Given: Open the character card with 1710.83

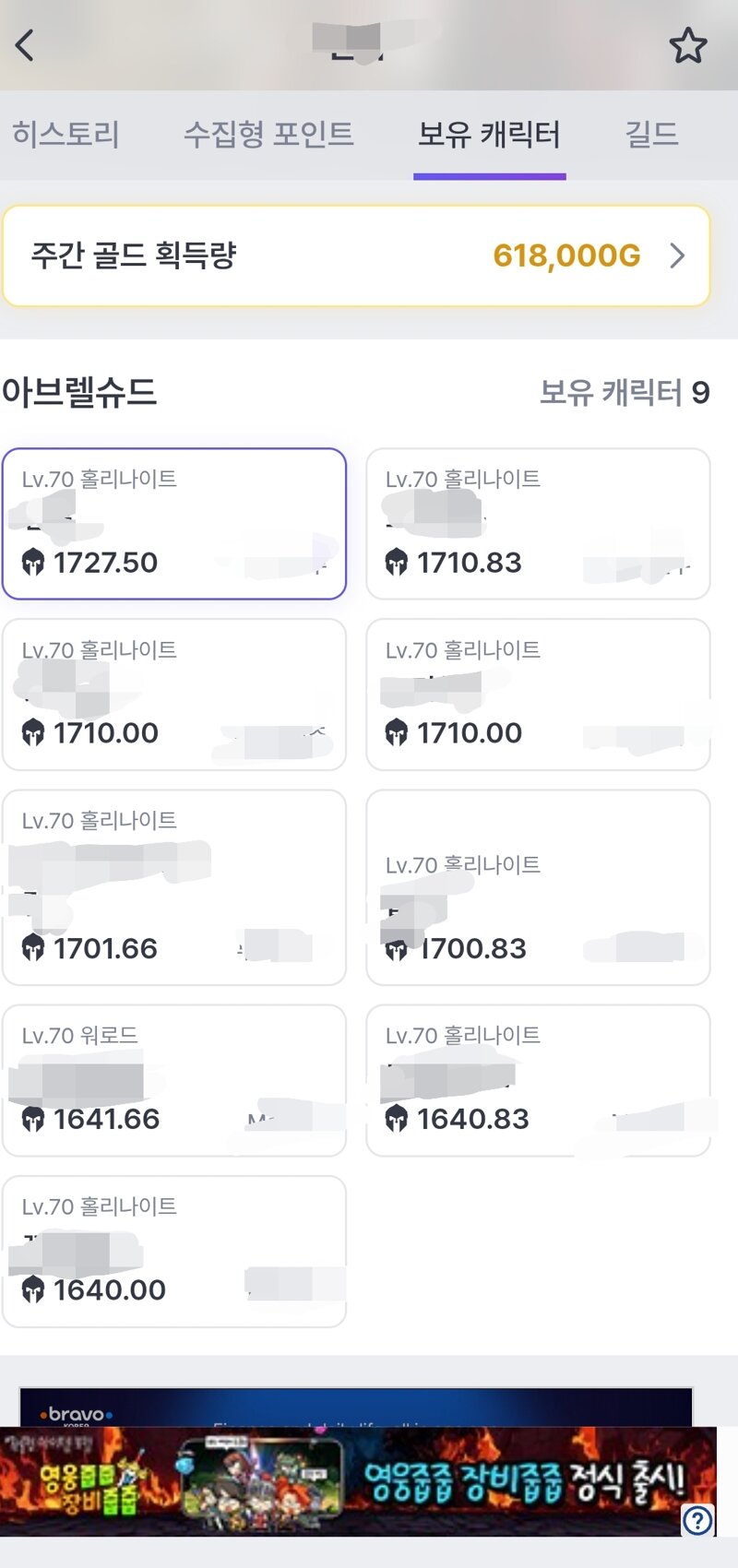Looking at the screenshot, I should point(538,524).
